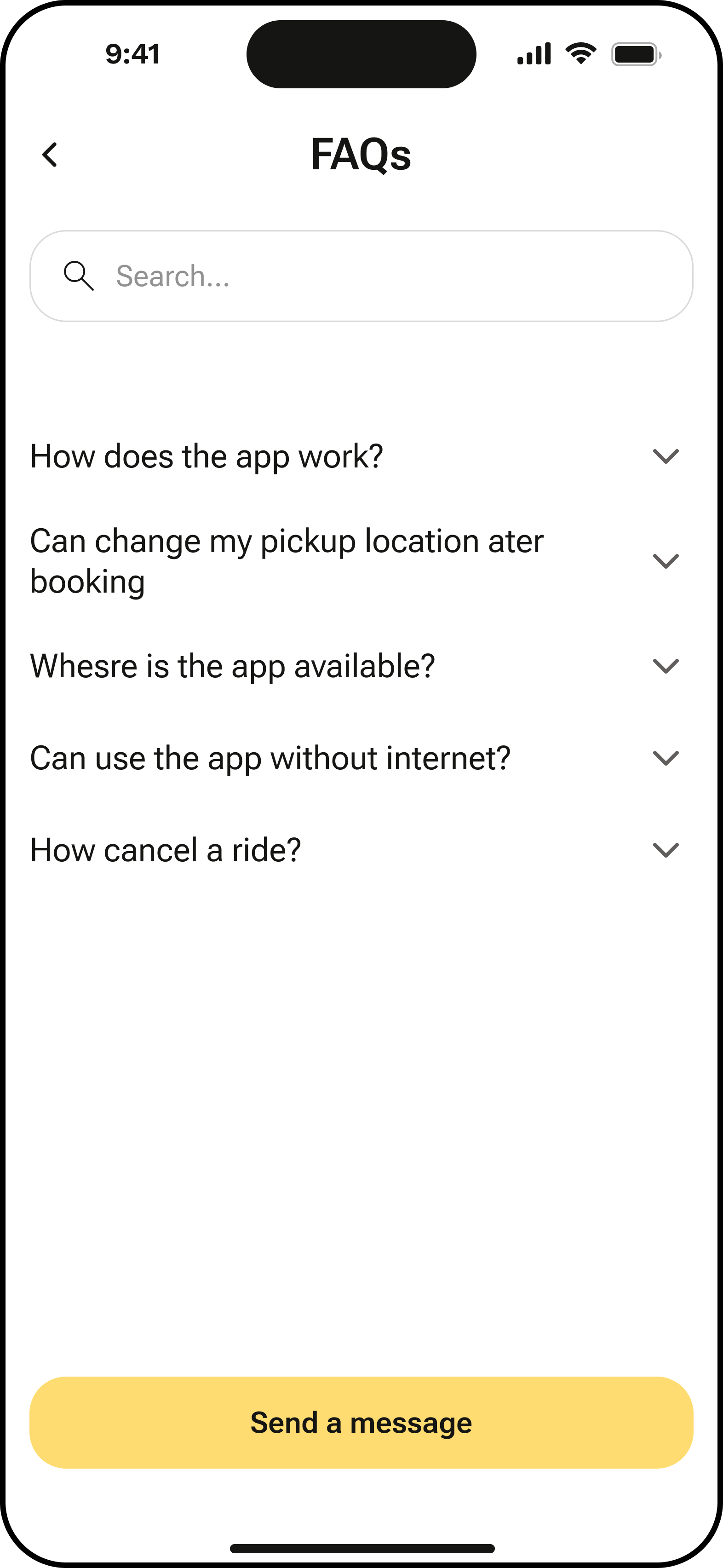Click the magnifying glass search icon

79,277
